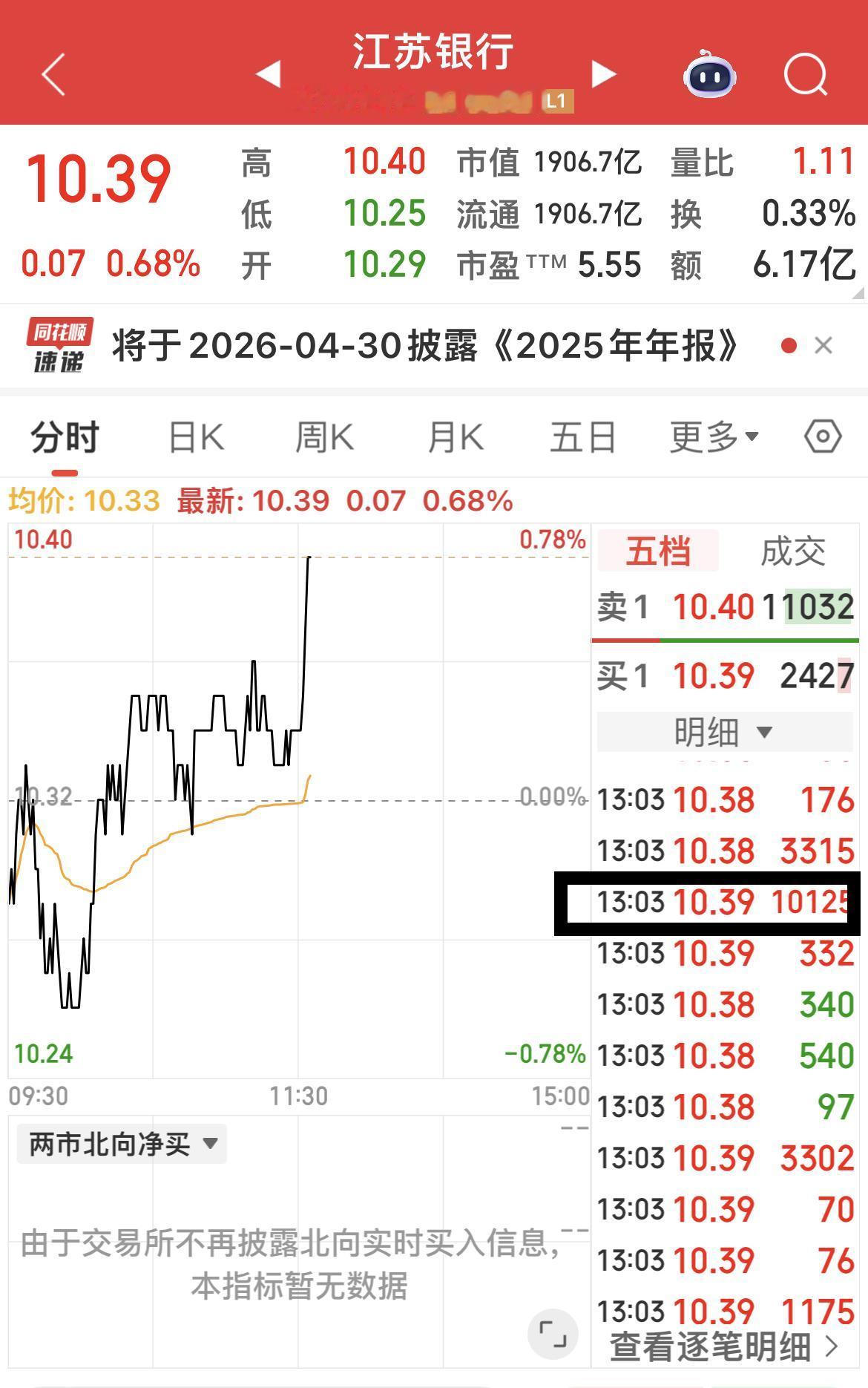Switch to the 月K tab
The height and width of the screenshot is (1388, 868).
click(x=456, y=438)
